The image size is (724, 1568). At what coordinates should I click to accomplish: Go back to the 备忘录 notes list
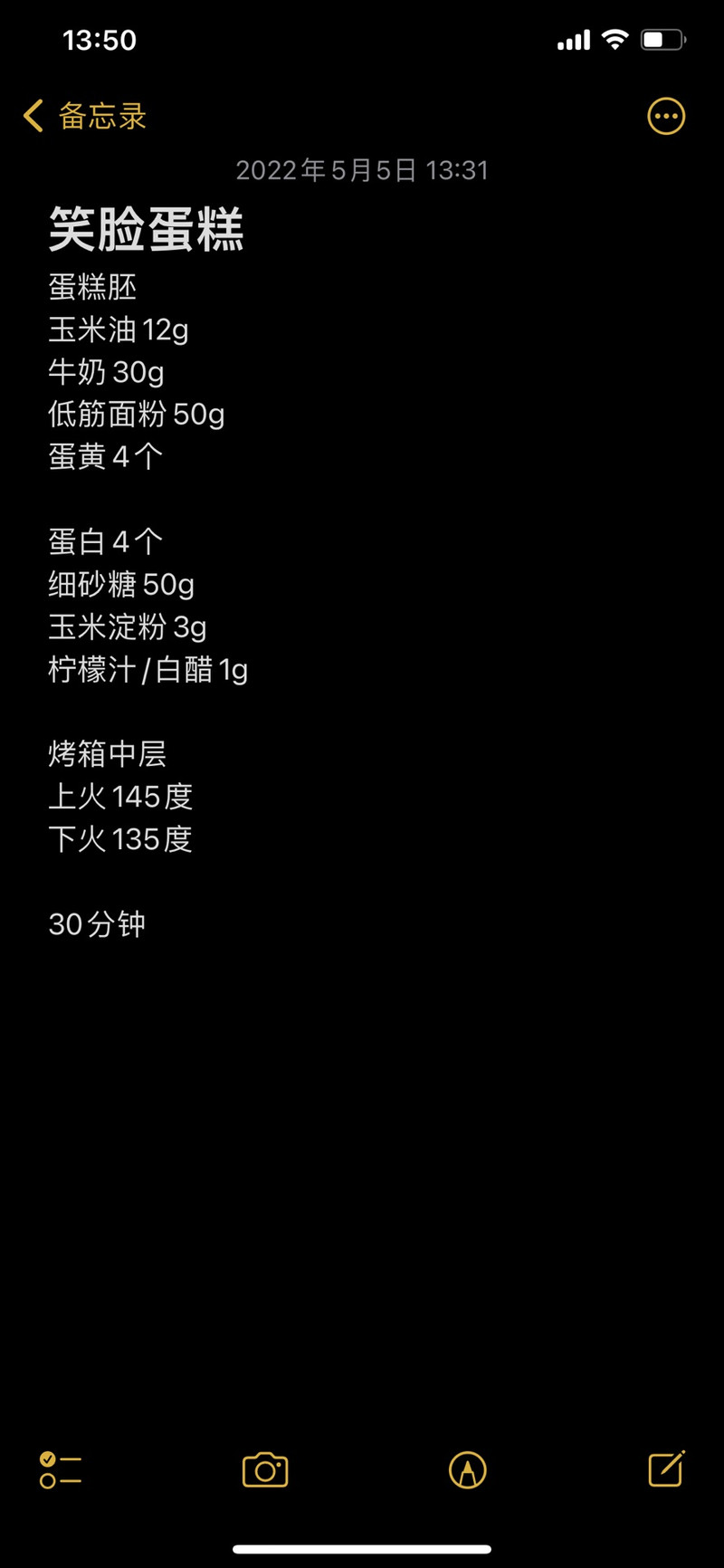click(x=85, y=116)
